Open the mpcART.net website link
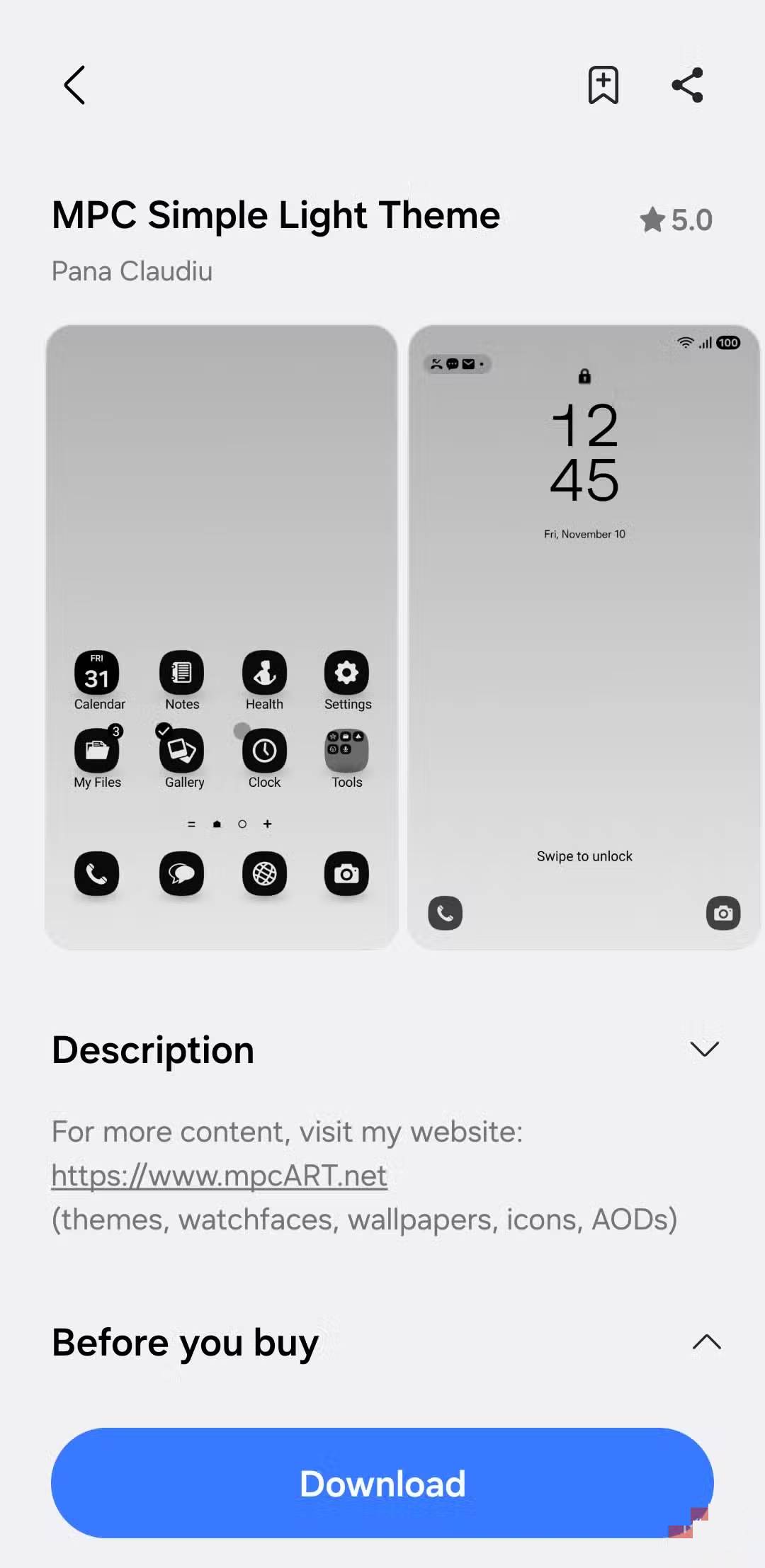The height and width of the screenshot is (1568, 765). click(x=219, y=1176)
